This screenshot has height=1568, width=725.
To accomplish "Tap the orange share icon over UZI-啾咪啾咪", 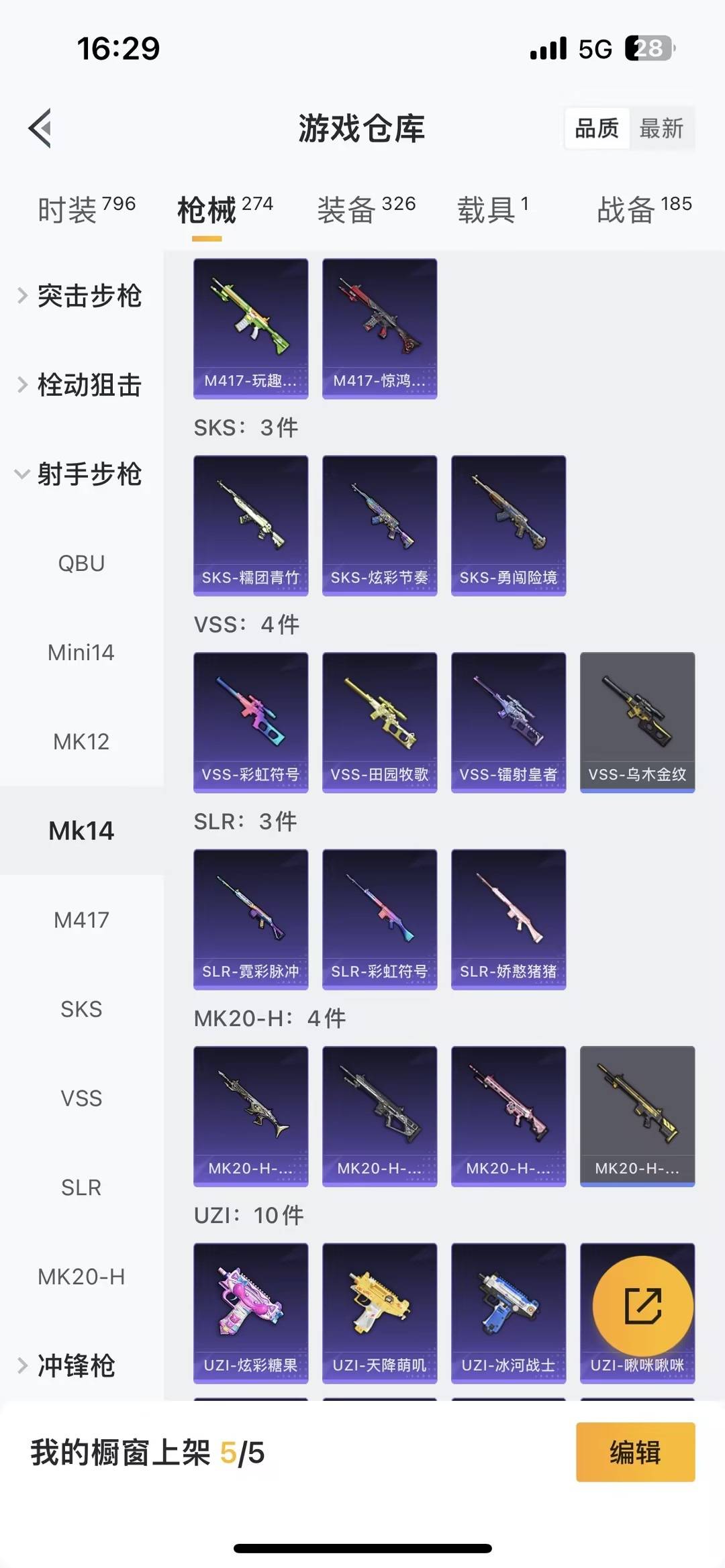I will 636,1304.
